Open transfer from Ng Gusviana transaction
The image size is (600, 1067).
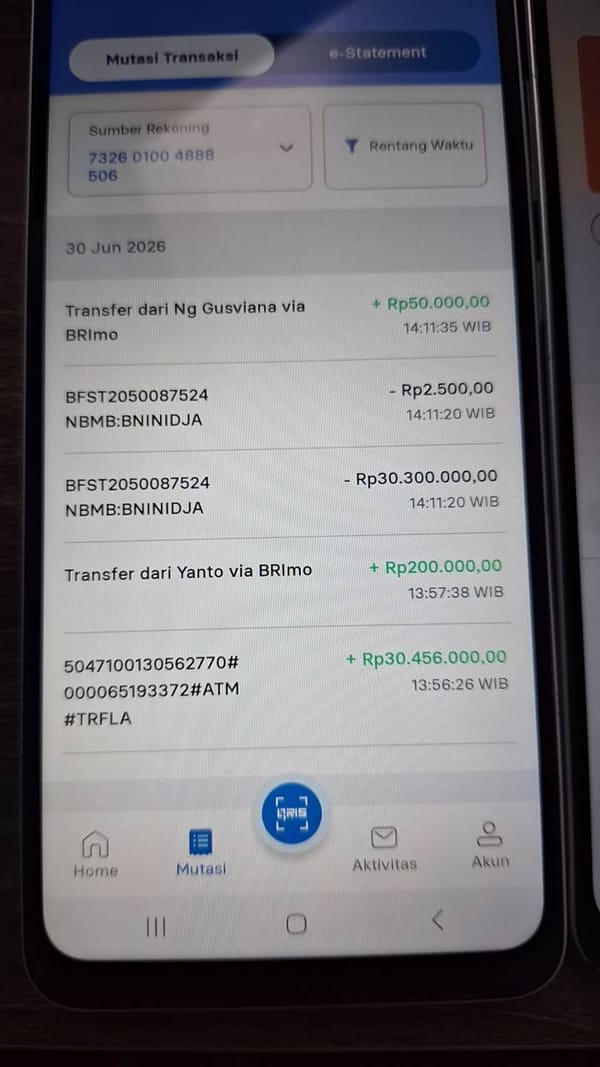tap(279, 319)
